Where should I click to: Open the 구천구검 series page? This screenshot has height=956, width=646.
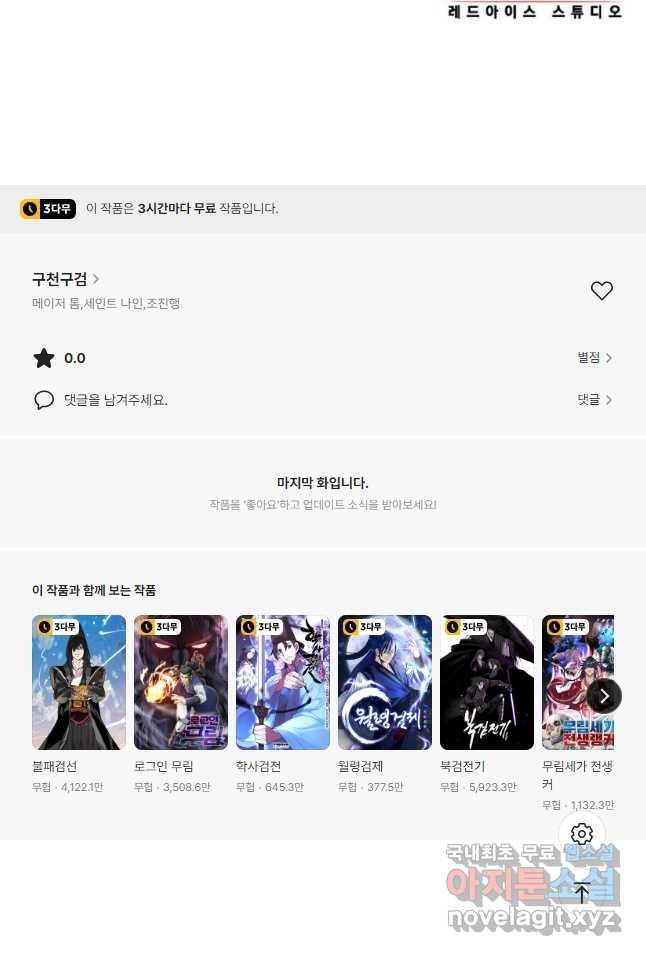tap(65, 279)
